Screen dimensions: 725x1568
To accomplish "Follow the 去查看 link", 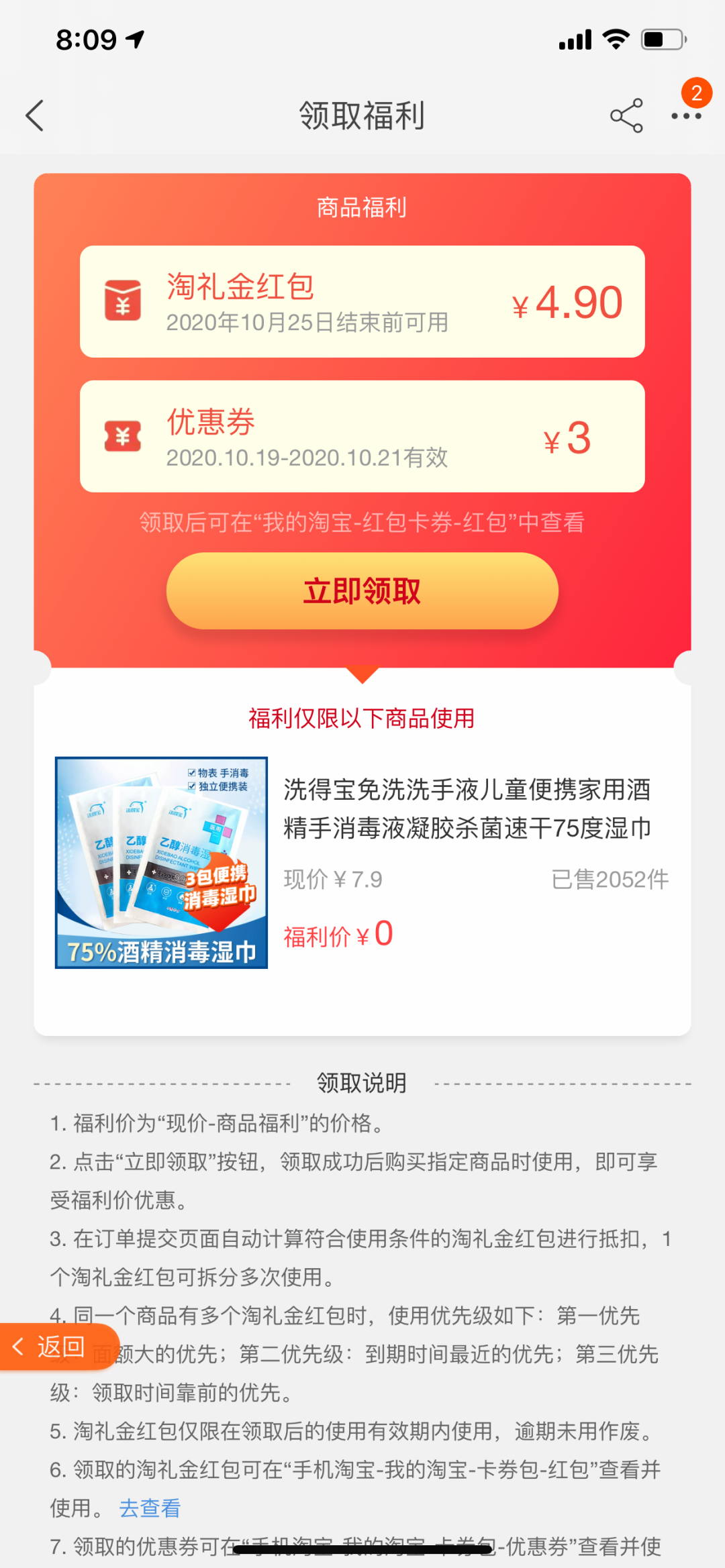I will [x=150, y=1508].
